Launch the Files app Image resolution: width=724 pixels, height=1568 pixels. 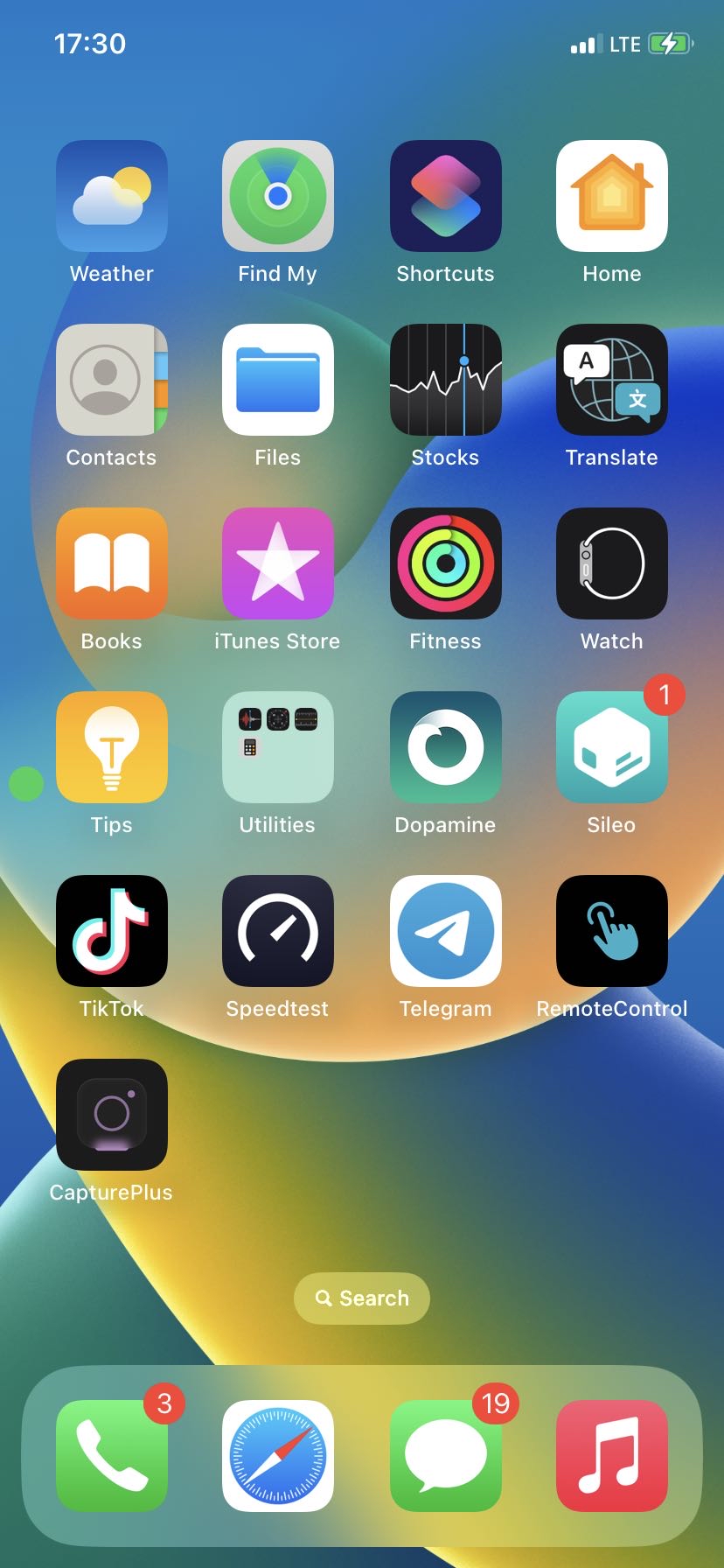coord(278,380)
